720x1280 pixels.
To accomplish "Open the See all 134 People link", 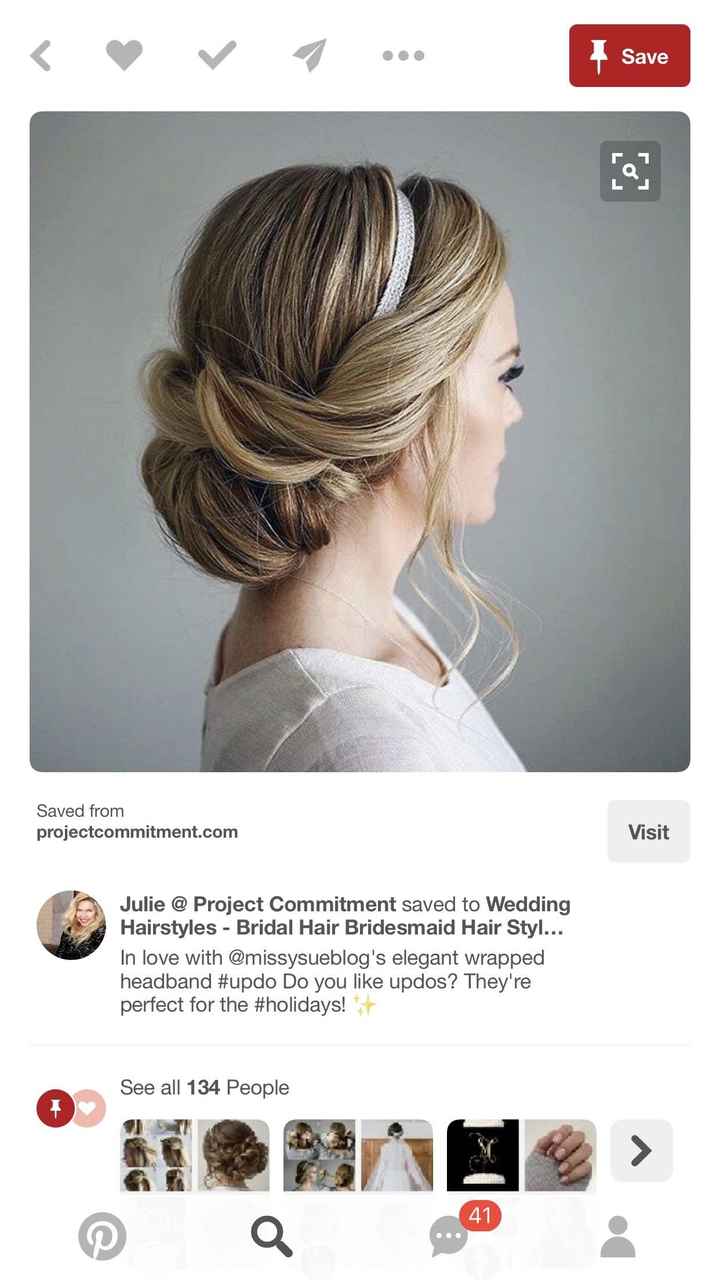I will (203, 1087).
